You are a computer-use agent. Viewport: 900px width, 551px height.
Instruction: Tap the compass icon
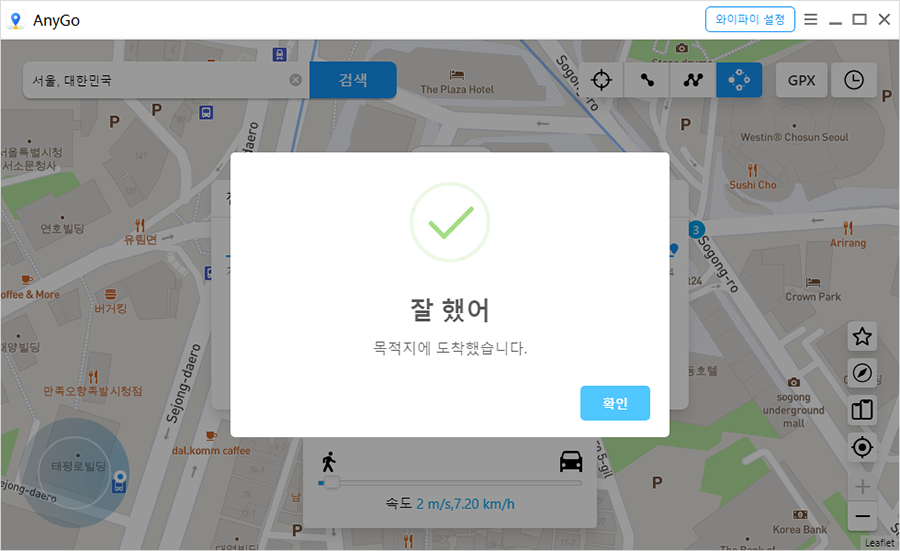tap(862, 373)
